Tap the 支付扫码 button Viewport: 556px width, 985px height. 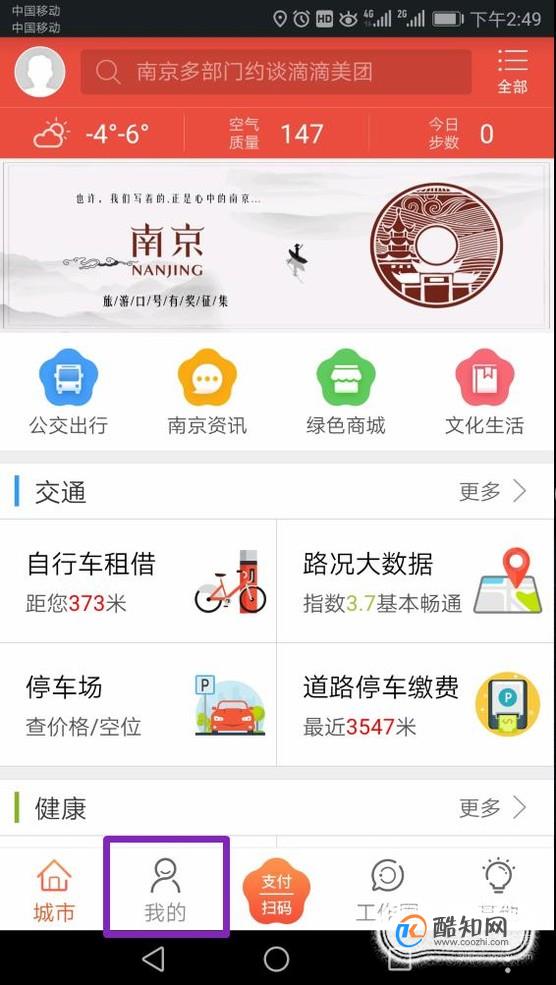(277, 892)
